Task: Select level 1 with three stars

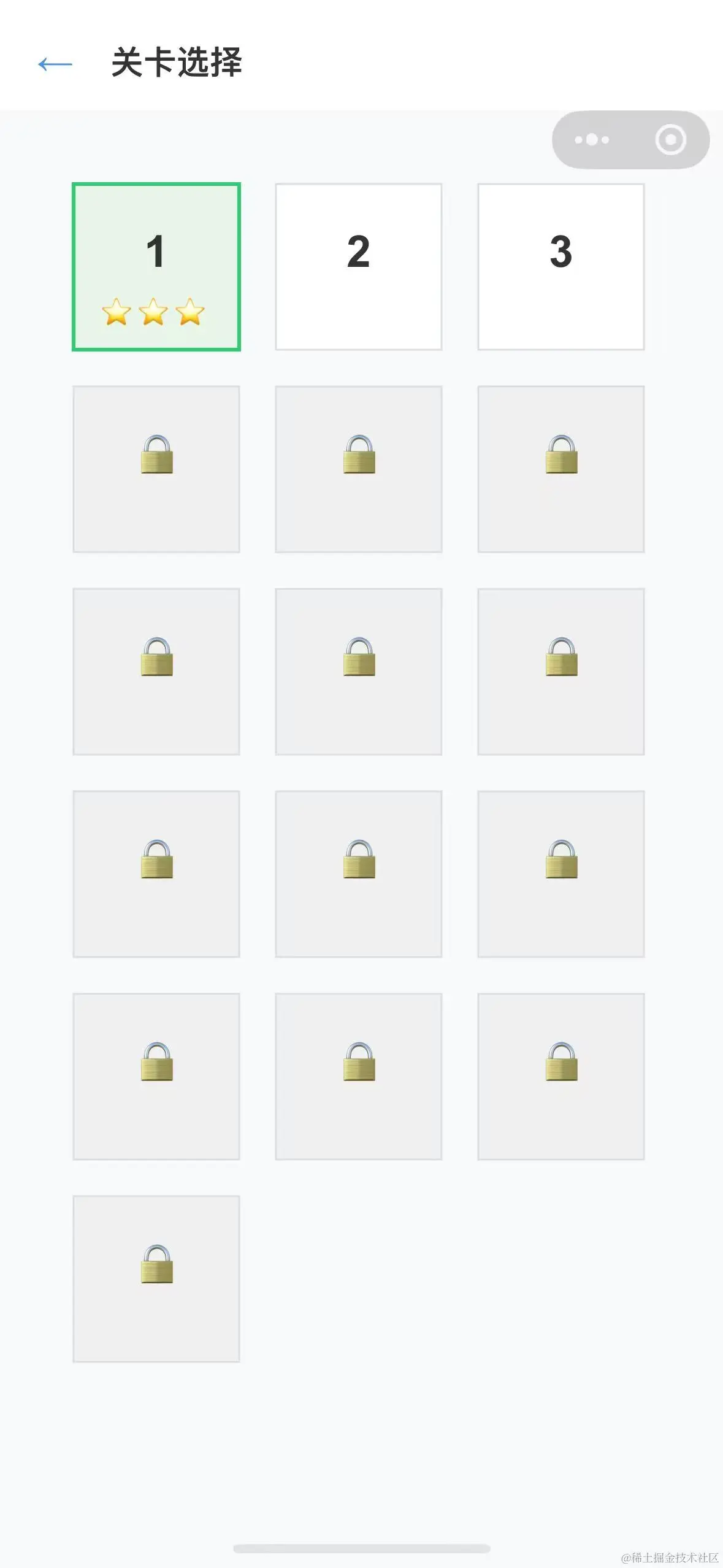Action: click(x=156, y=267)
